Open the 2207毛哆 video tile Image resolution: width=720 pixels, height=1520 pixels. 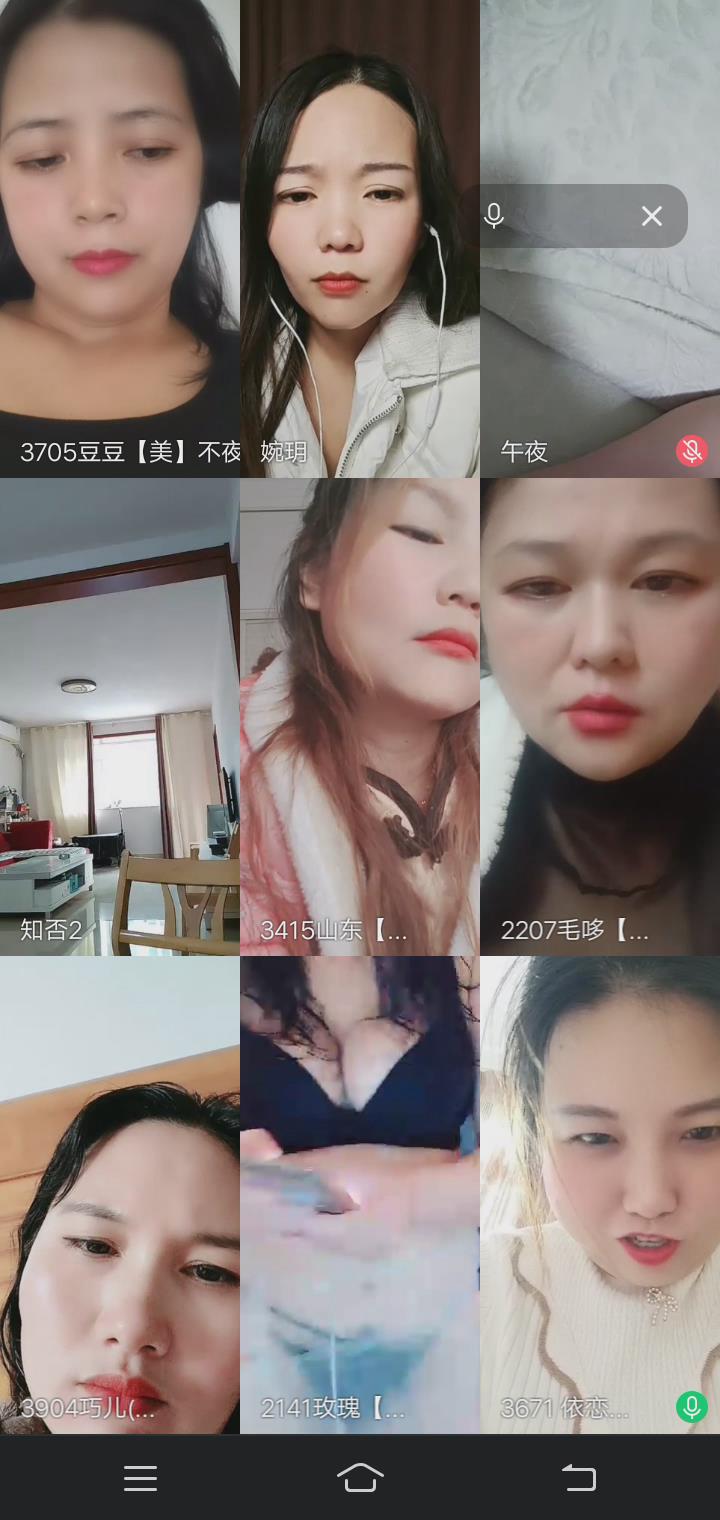(x=600, y=716)
